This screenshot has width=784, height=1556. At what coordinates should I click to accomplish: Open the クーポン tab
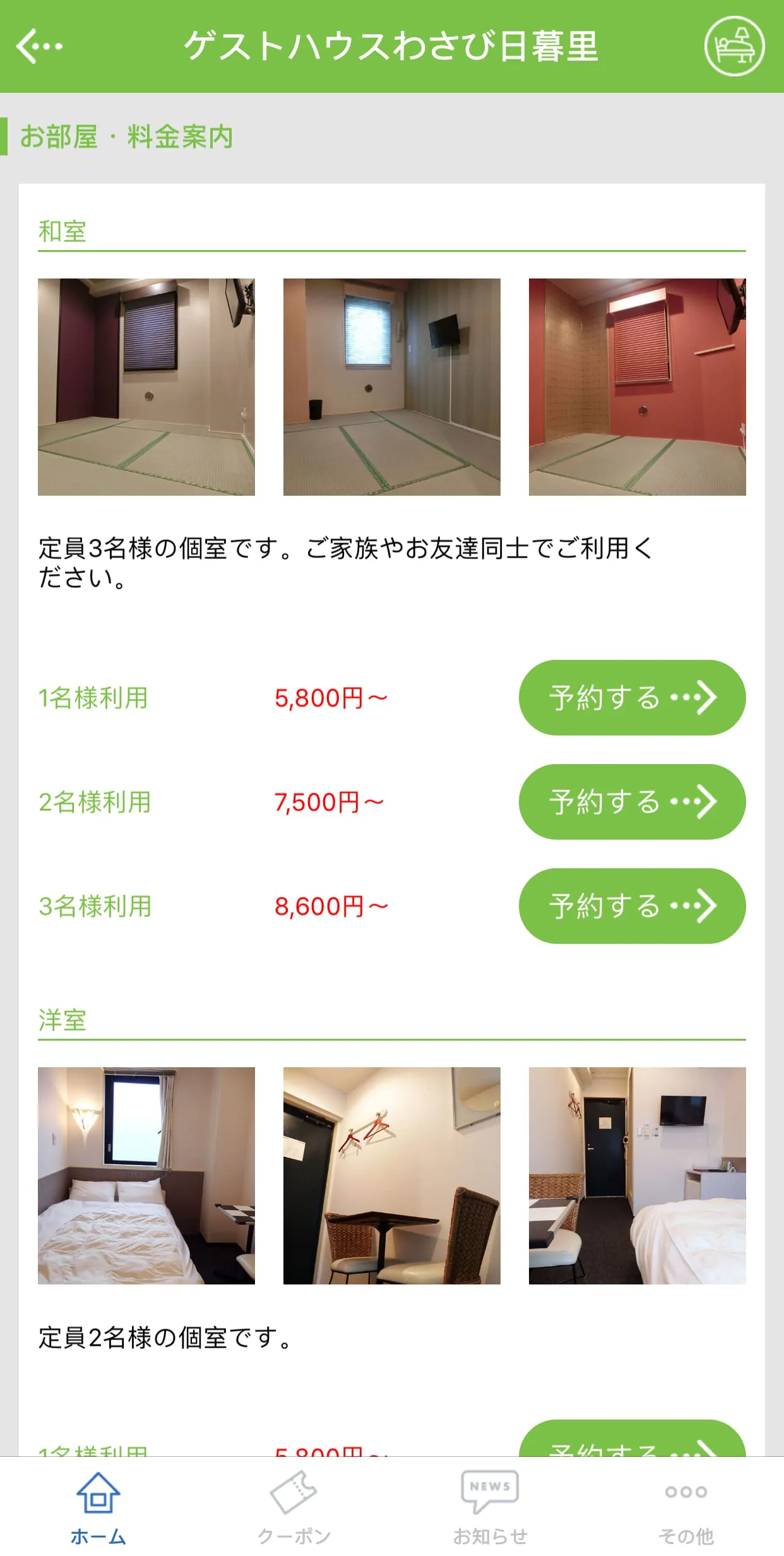294,1507
